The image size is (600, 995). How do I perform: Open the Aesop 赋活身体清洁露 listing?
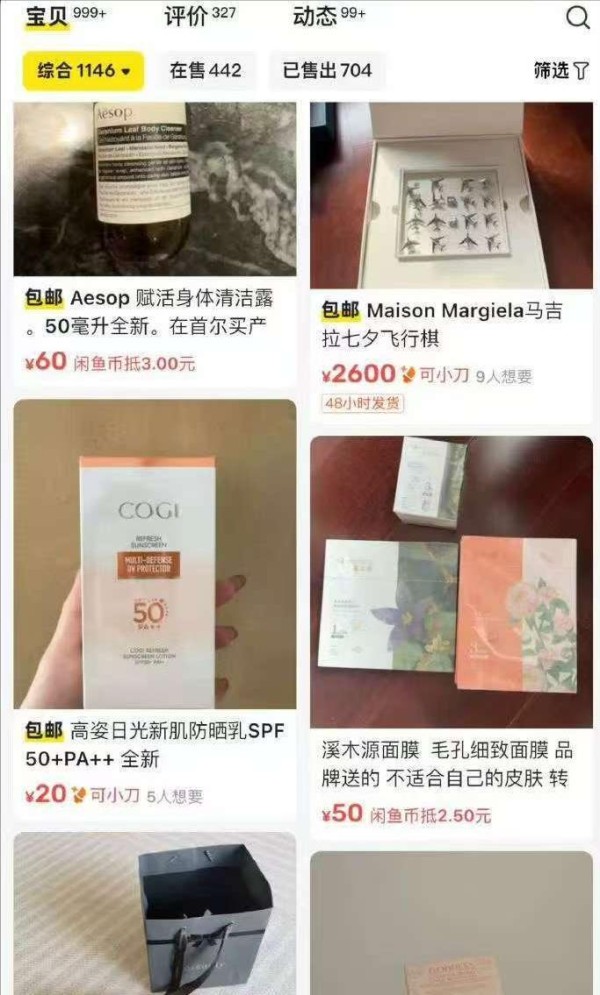pos(155,244)
